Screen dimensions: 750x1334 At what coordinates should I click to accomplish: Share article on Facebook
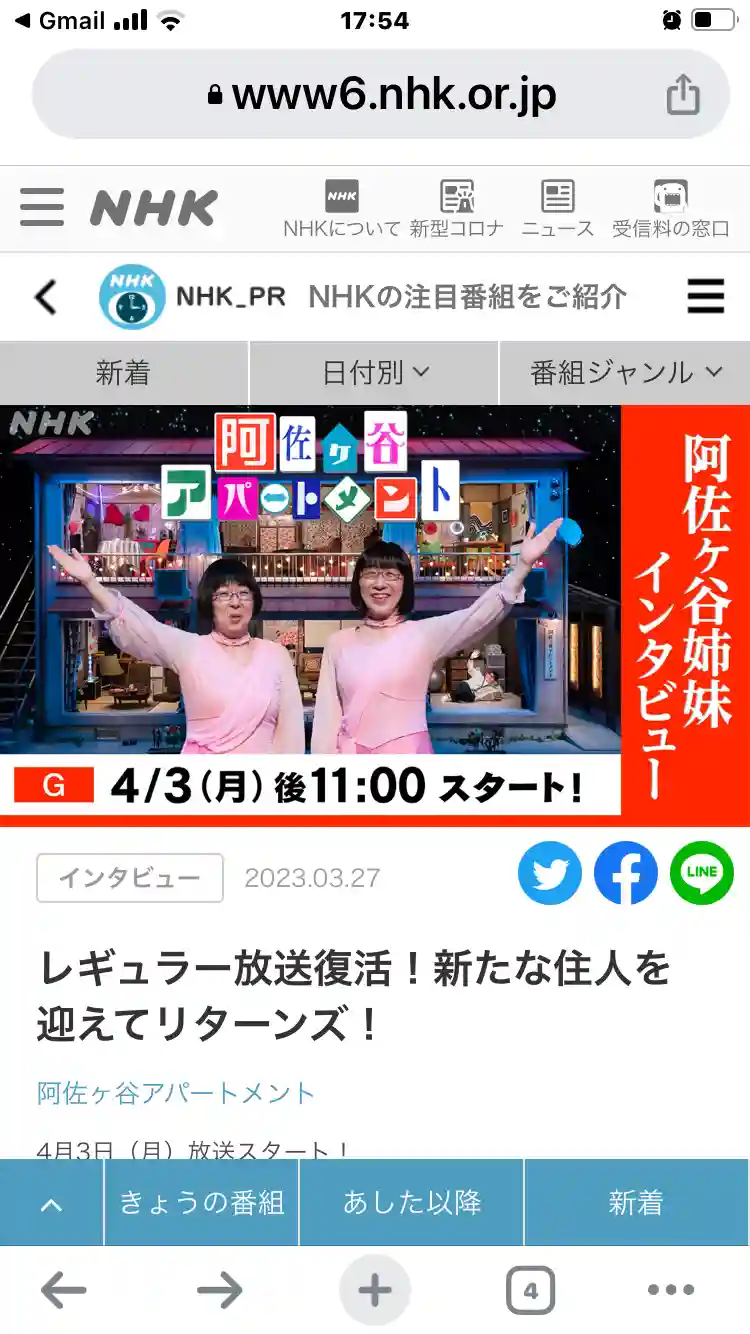coord(625,873)
